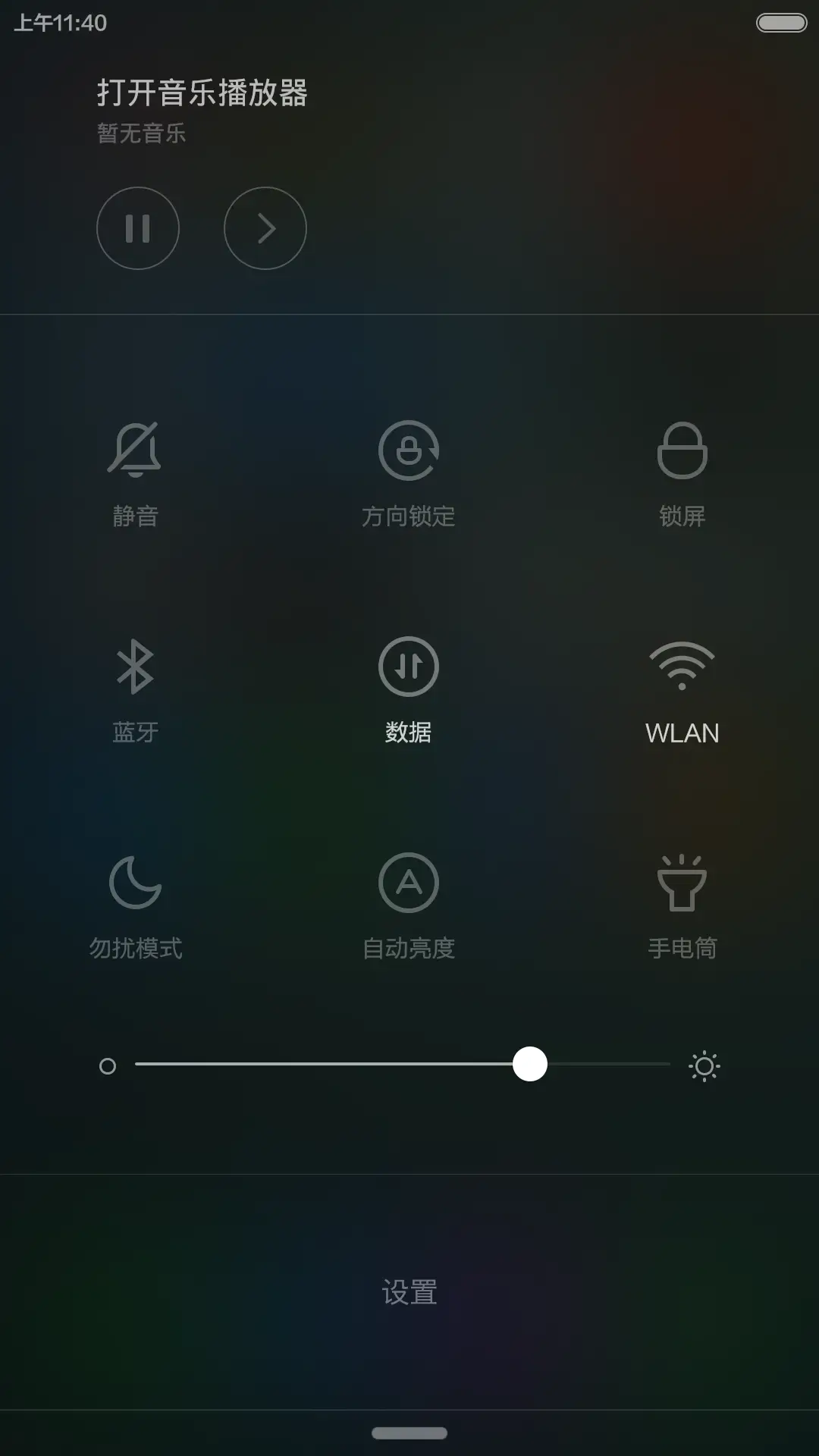Toggle mobile data off
The image size is (819, 1456).
(x=409, y=686)
